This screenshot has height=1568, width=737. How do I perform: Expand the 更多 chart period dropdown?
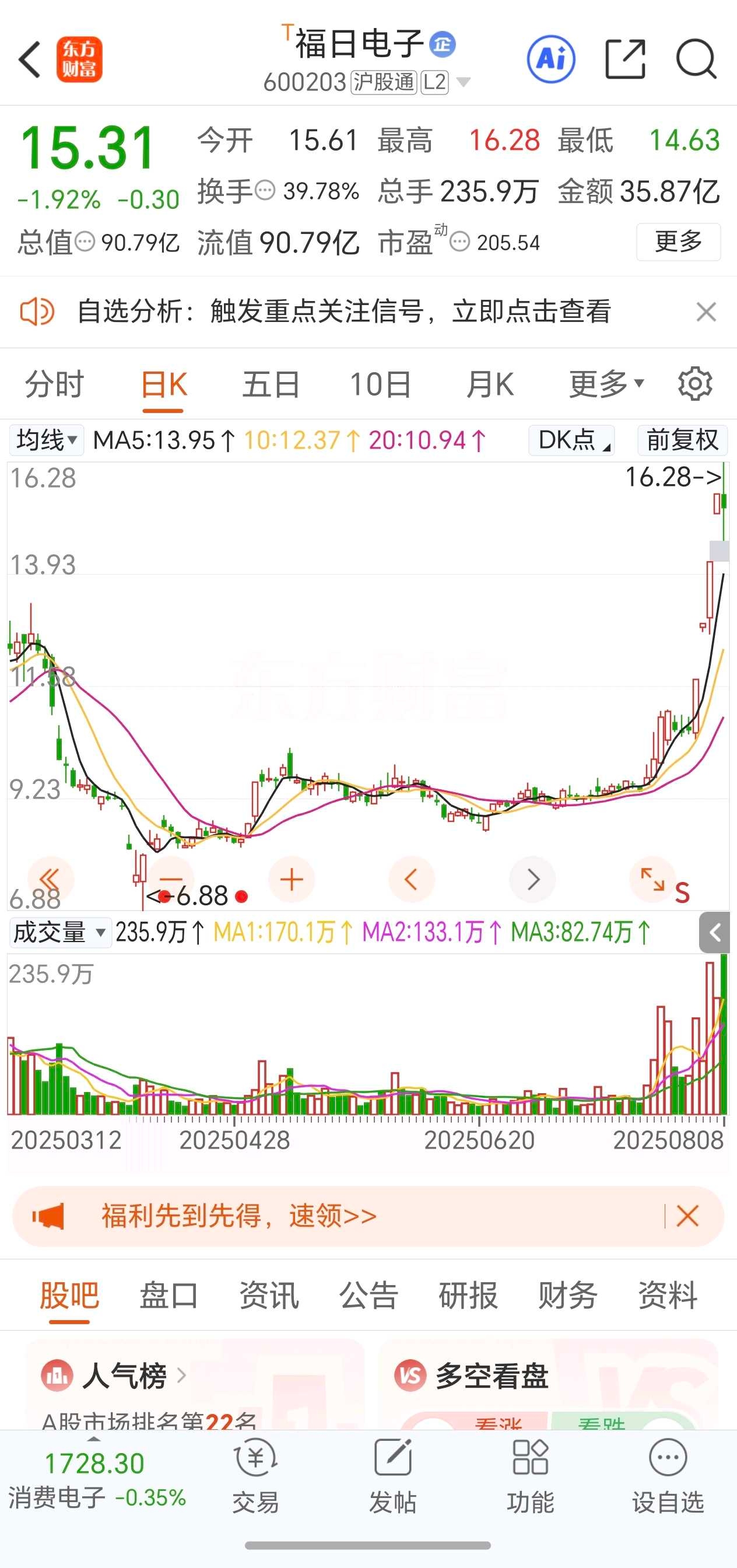[606, 384]
